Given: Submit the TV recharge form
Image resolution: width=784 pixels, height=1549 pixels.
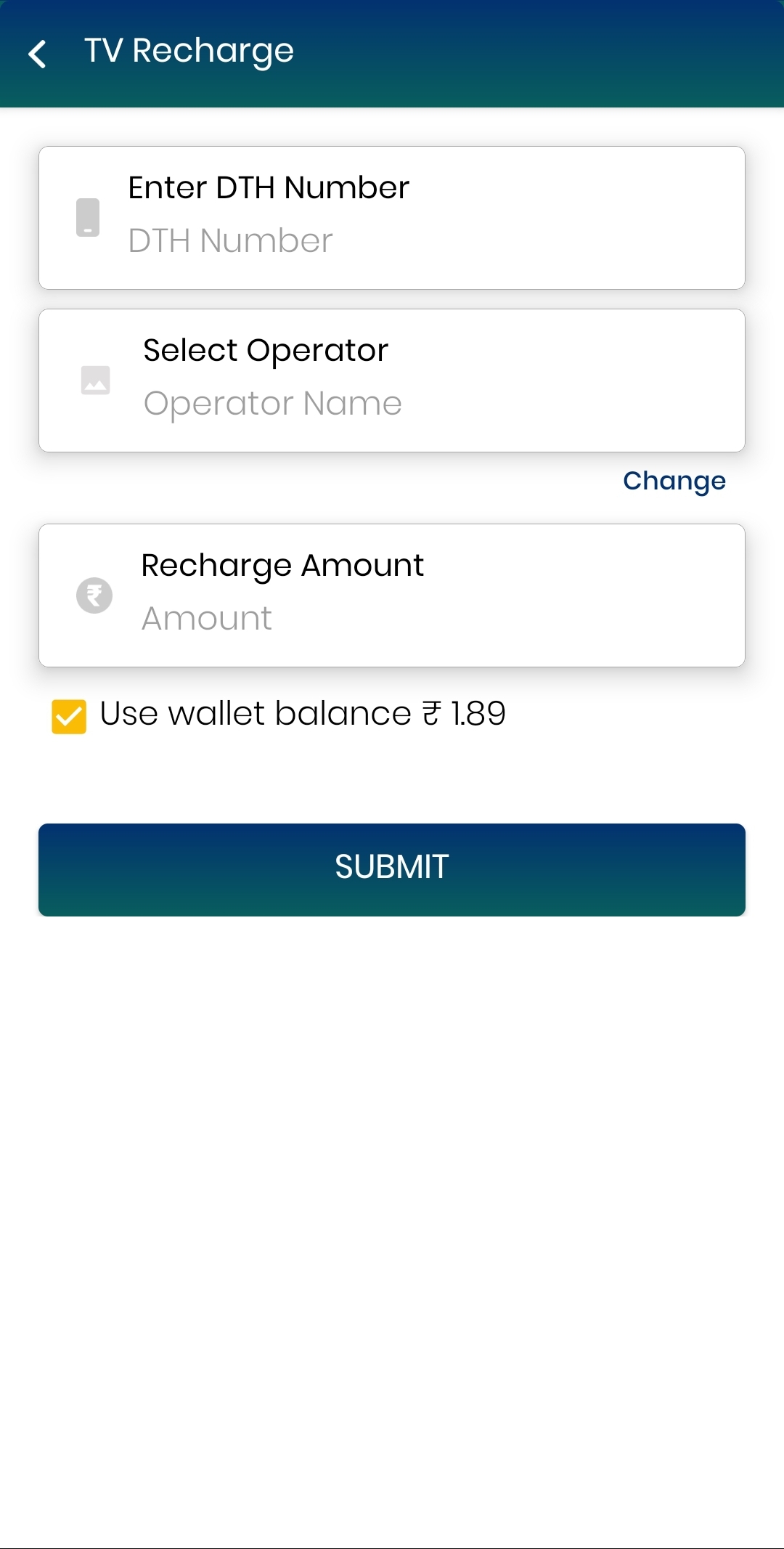Looking at the screenshot, I should (392, 869).
